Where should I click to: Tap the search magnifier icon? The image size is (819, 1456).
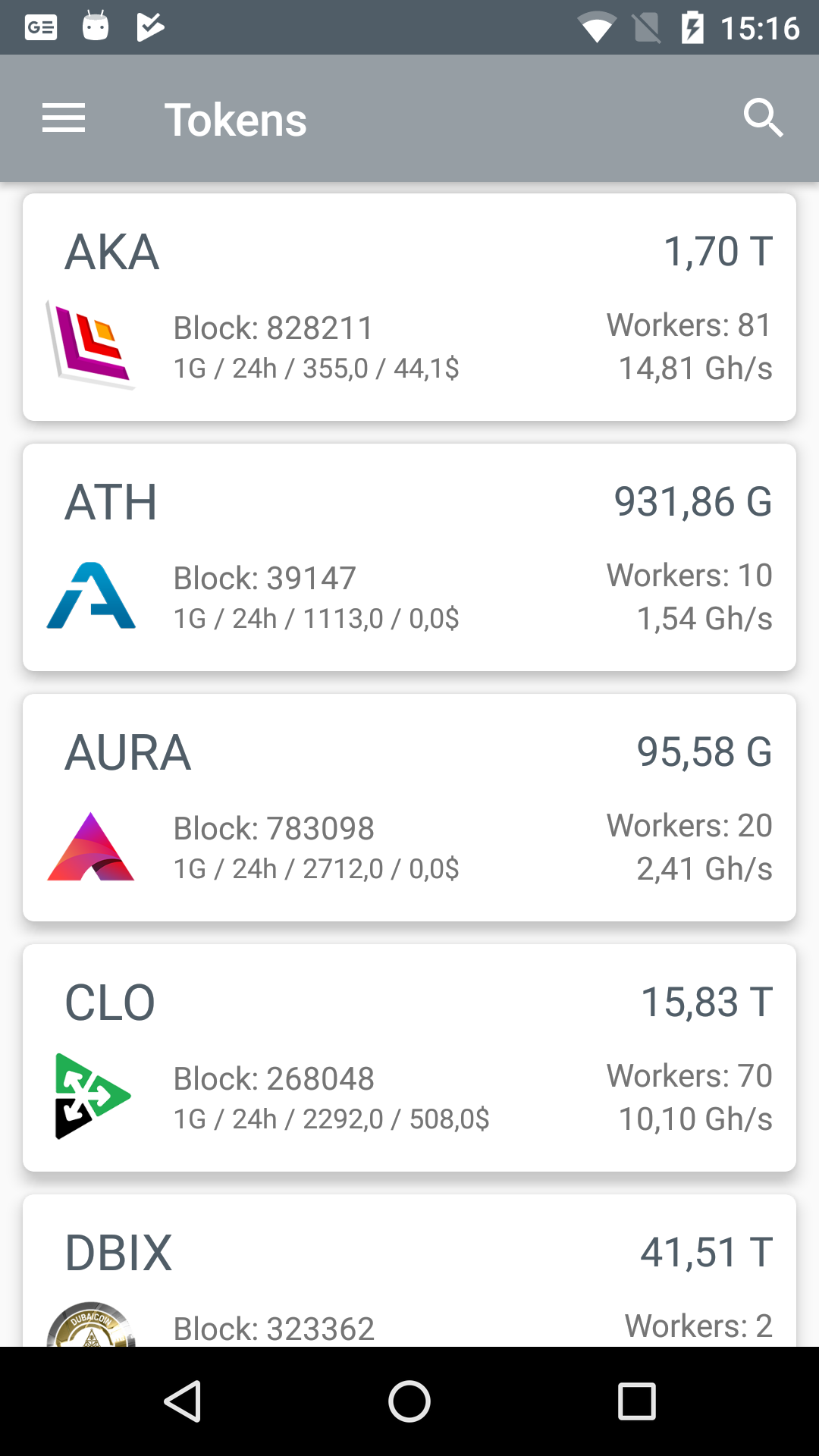763,118
